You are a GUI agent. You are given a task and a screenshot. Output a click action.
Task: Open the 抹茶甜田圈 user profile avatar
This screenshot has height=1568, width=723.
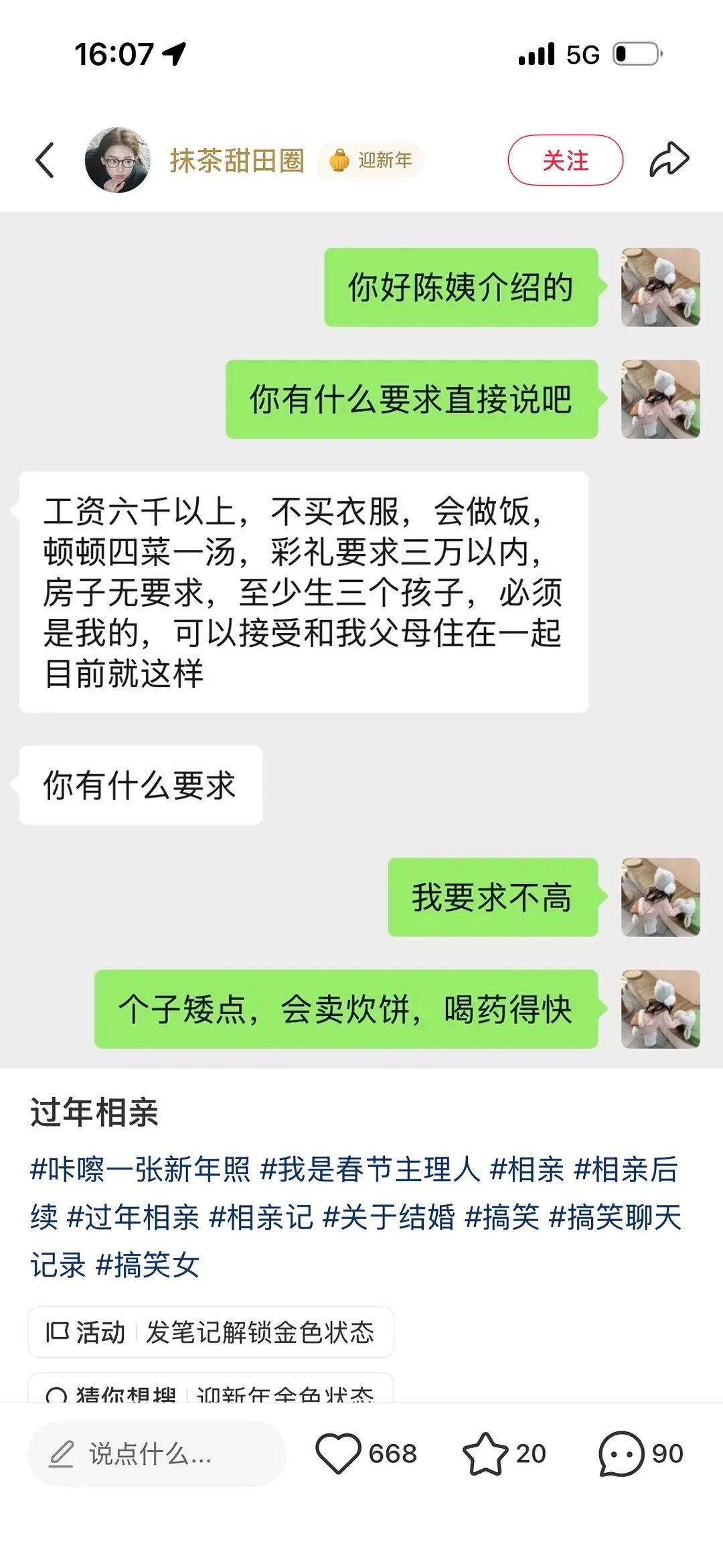coord(117,159)
